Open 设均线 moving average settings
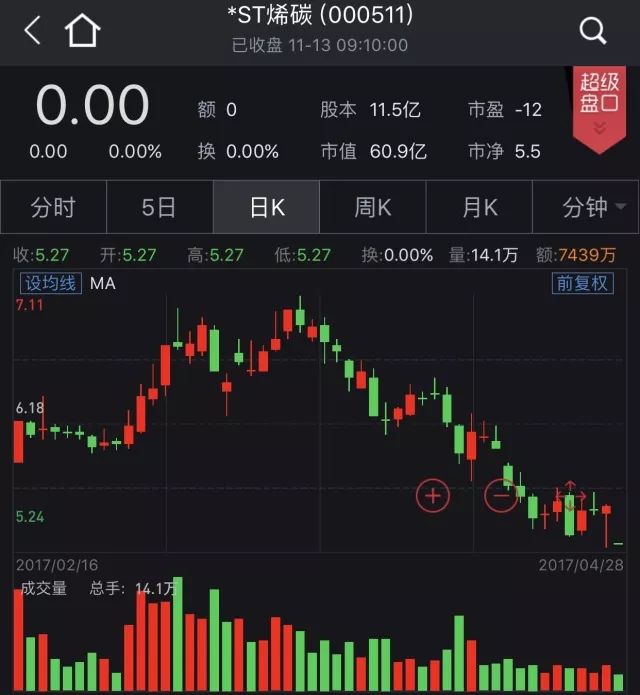 coord(50,283)
